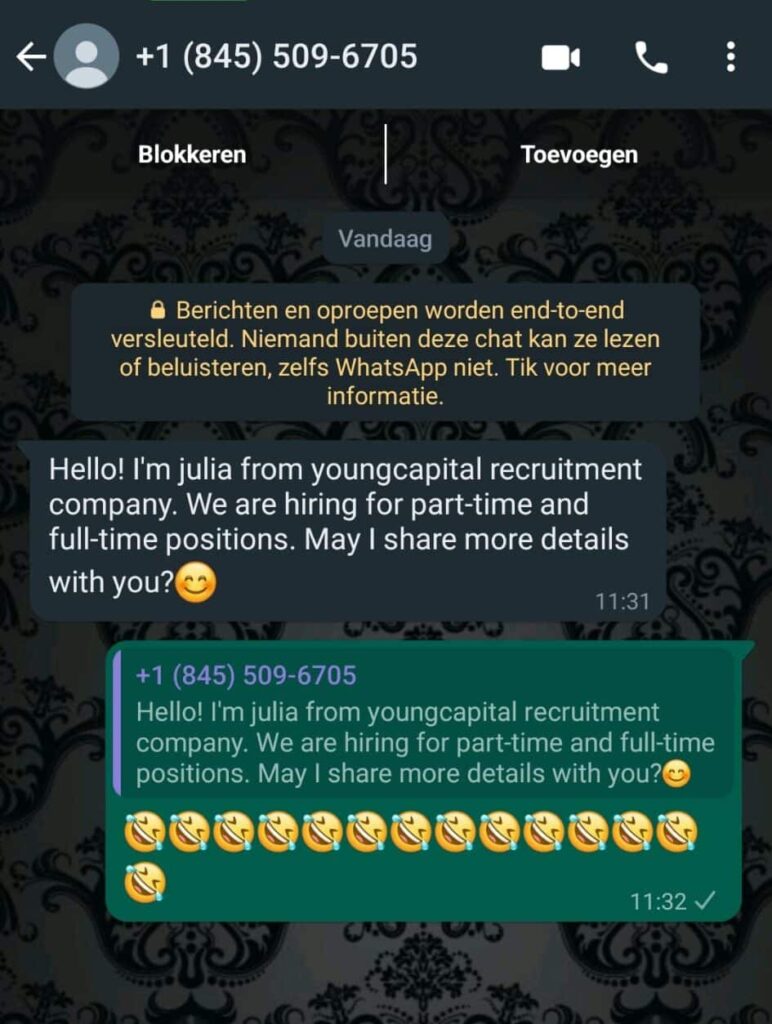The height and width of the screenshot is (1024, 772).
Task: Tap Toevoegen to add this contact
Action: pos(579,155)
